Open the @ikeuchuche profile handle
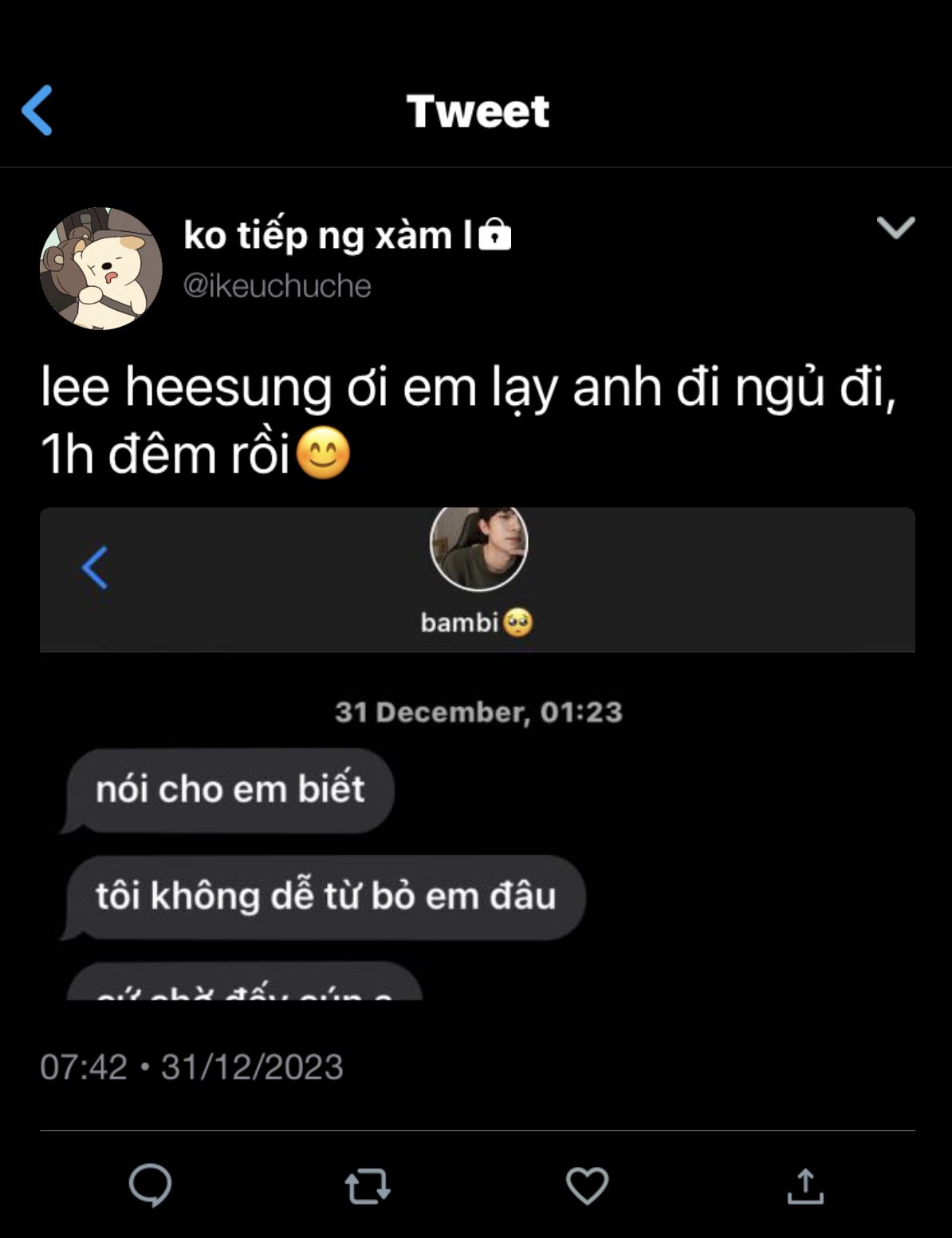Image resolution: width=952 pixels, height=1238 pixels. pyautogui.click(x=277, y=286)
